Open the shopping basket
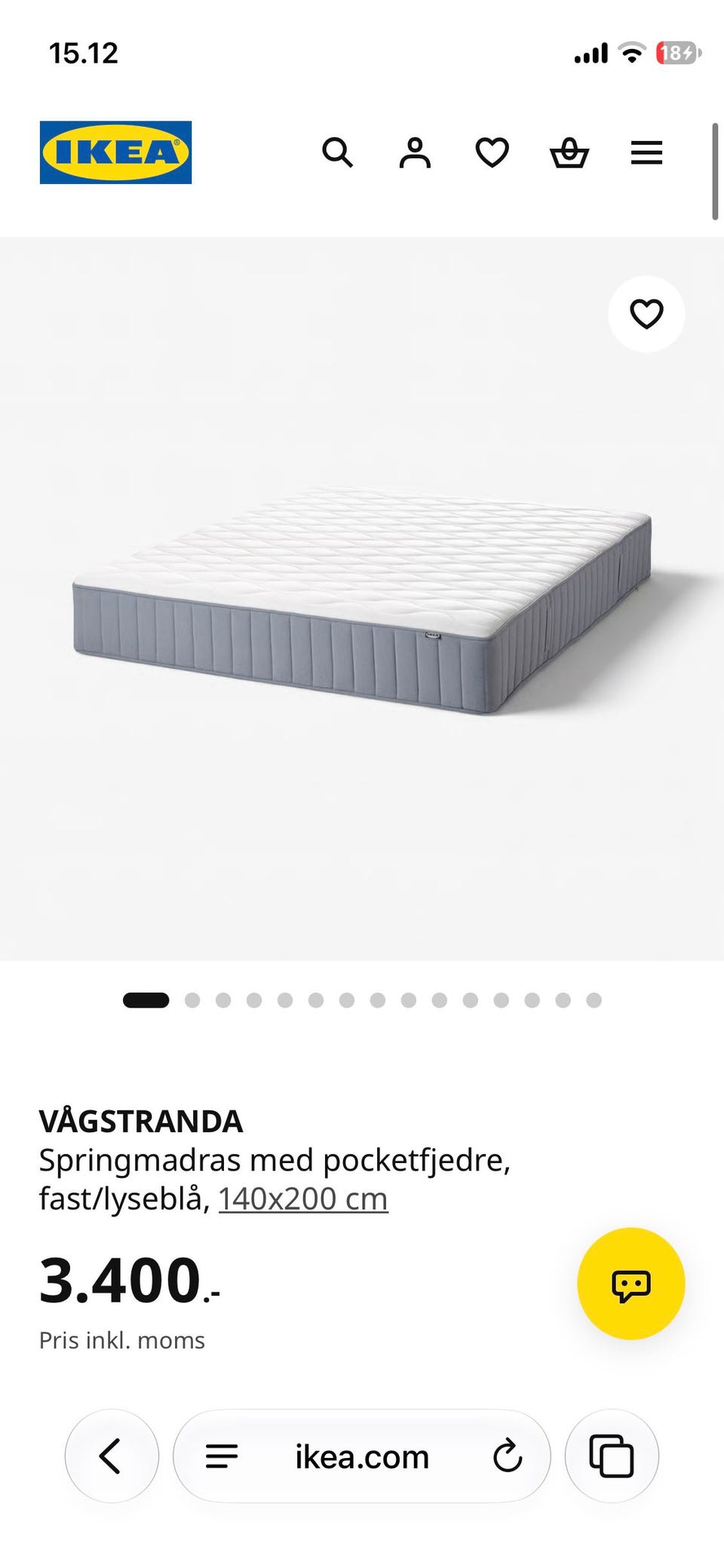724x1568 pixels. [569, 152]
